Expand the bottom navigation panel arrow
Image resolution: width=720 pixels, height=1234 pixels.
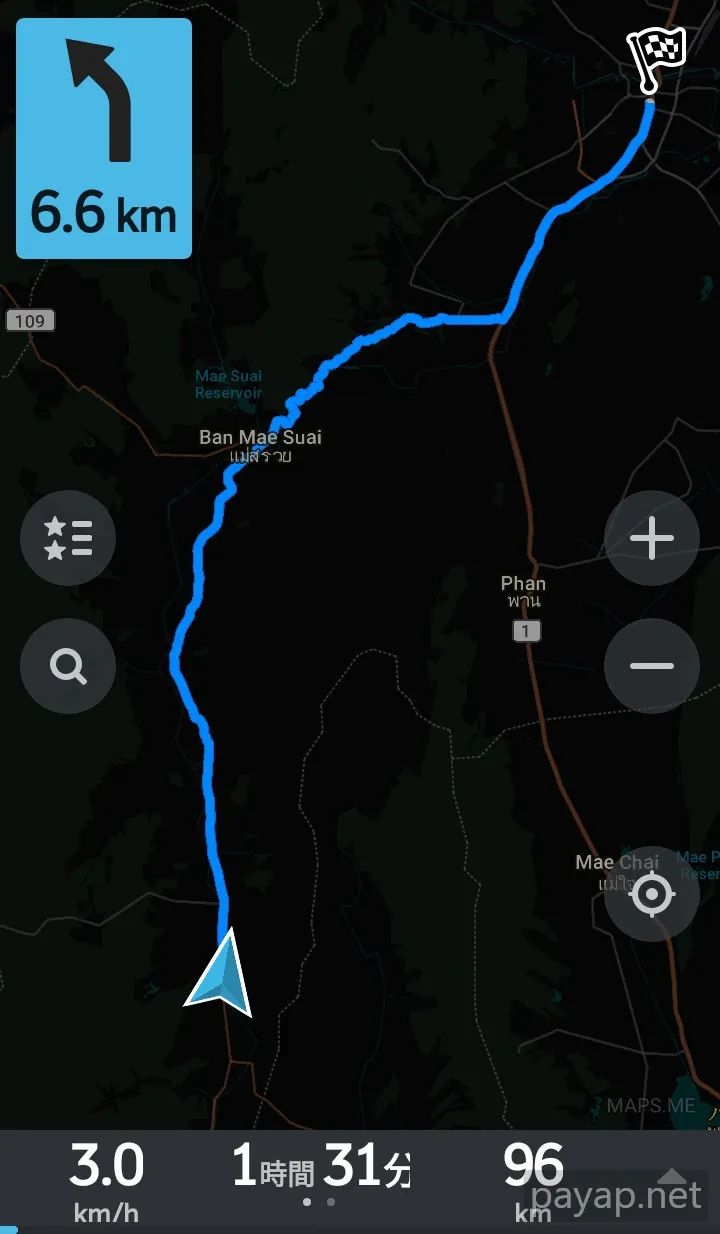[x=672, y=1176]
